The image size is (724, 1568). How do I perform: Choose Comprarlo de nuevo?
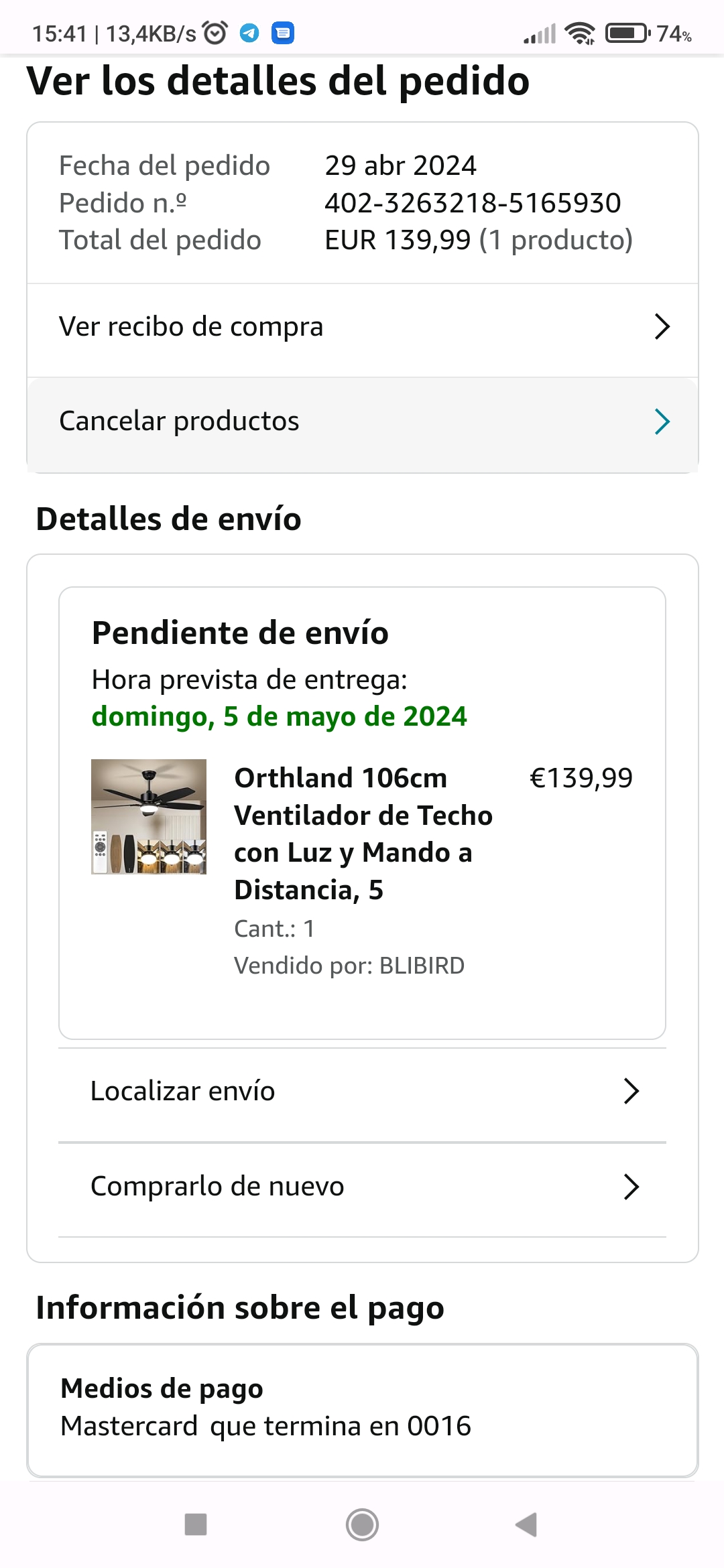(x=362, y=1187)
